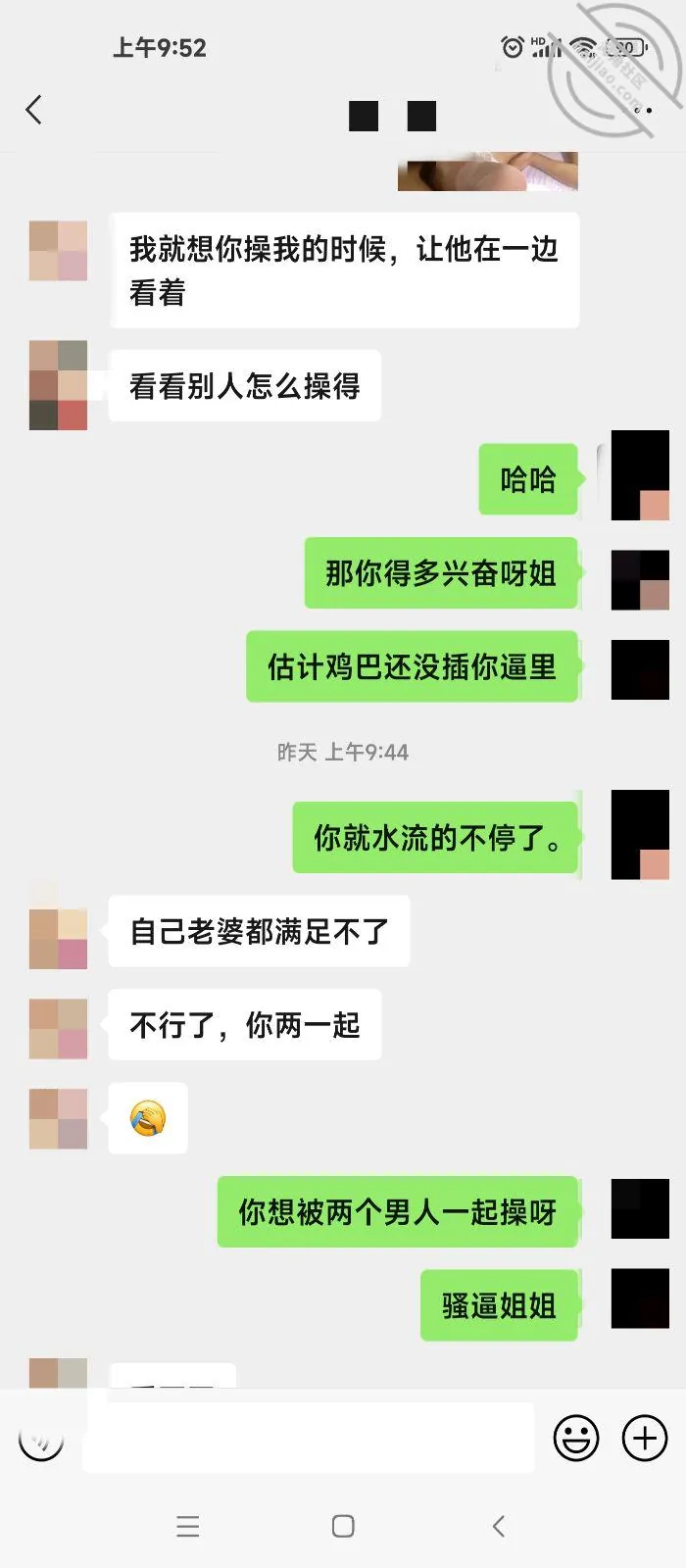Switch to voice input
The width and height of the screenshot is (686, 1568).
(x=41, y=1438)
